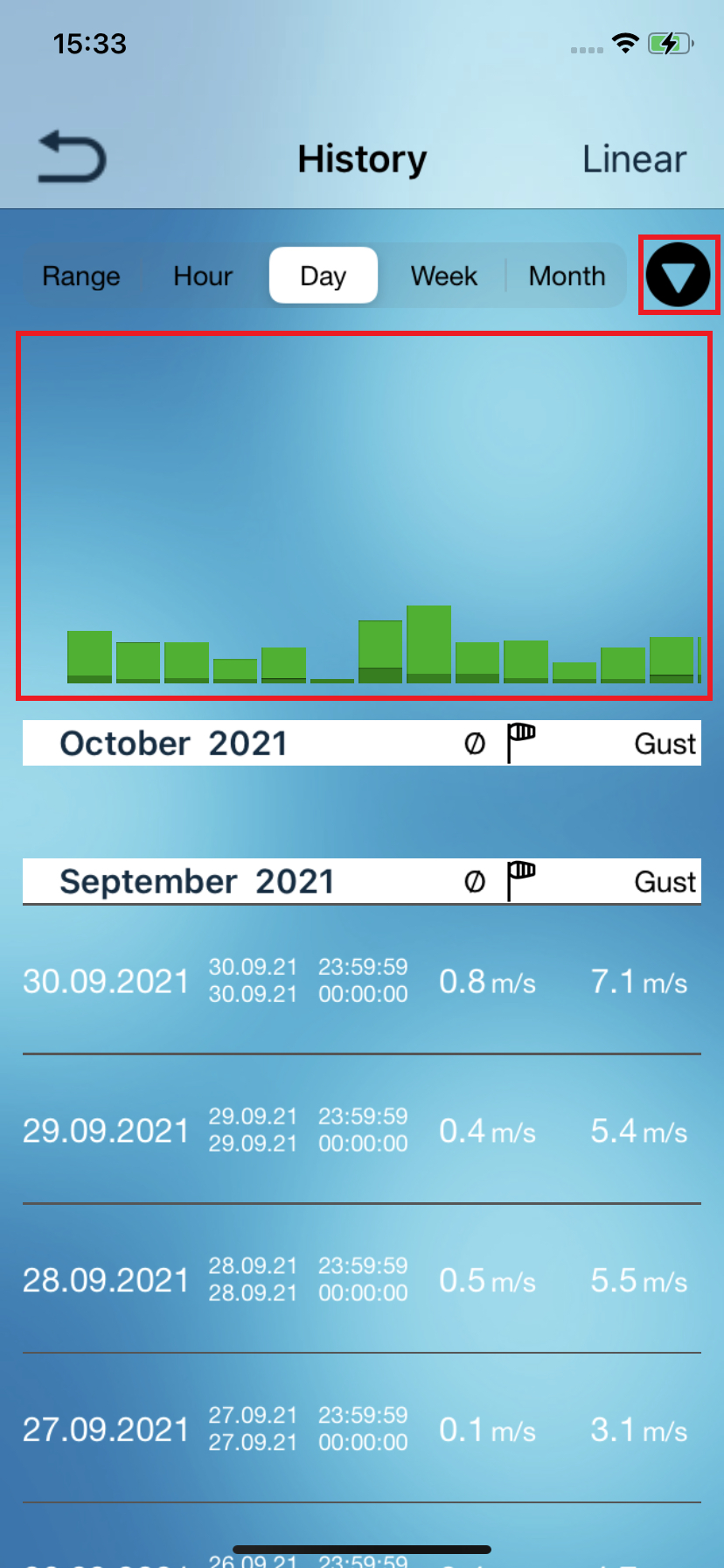Open the 27.09.2021 wind entry

click(x=361, y=1430)
